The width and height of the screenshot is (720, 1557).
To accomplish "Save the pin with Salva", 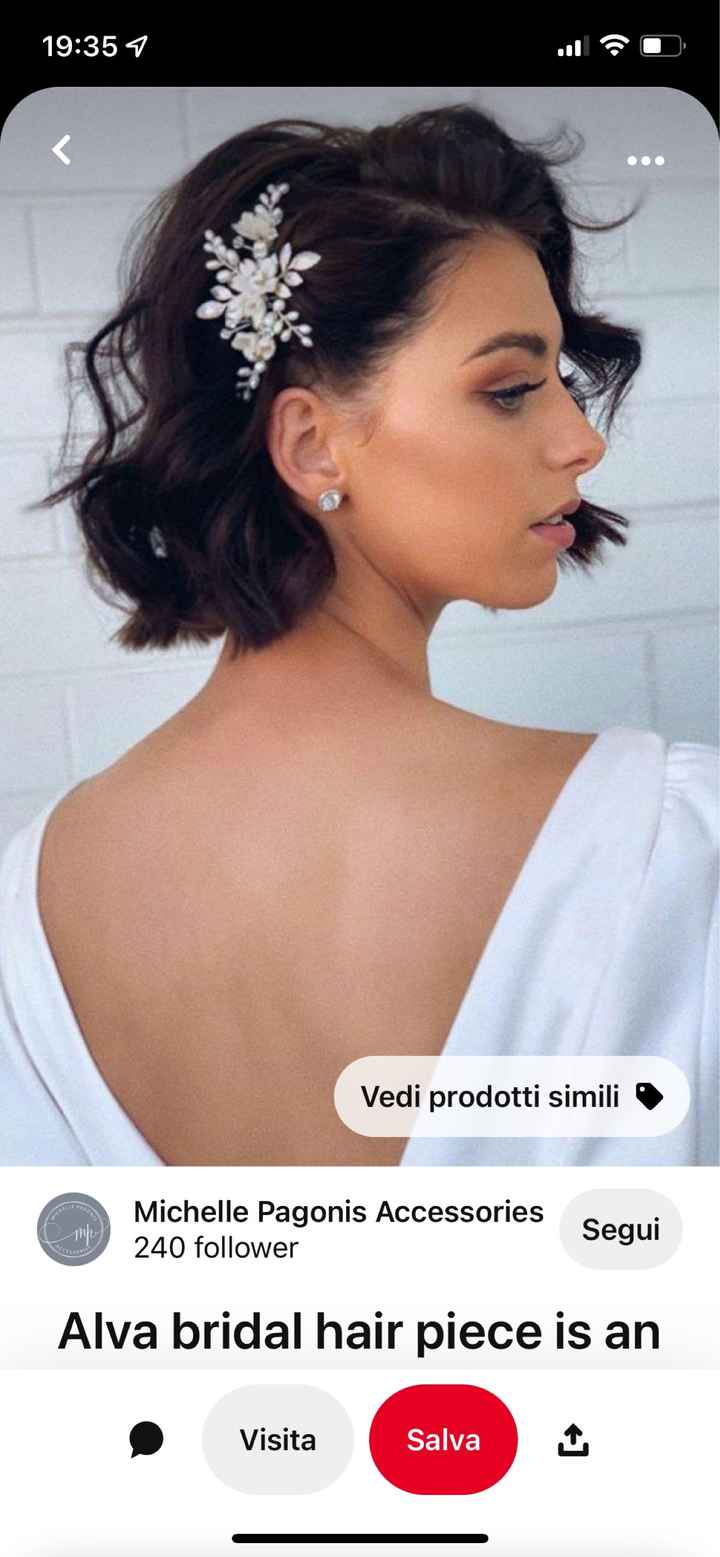I will pyautogui.click(x=443, y=1440).
